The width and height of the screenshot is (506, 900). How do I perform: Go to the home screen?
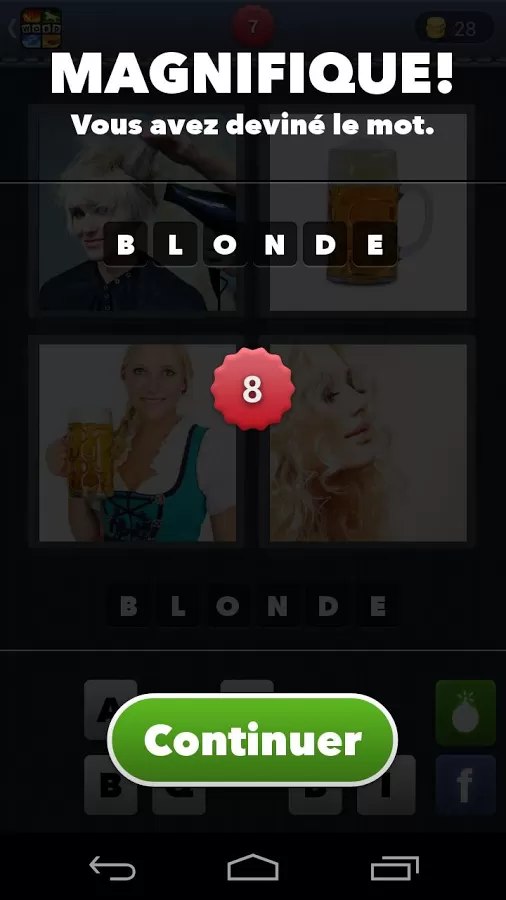253,867
